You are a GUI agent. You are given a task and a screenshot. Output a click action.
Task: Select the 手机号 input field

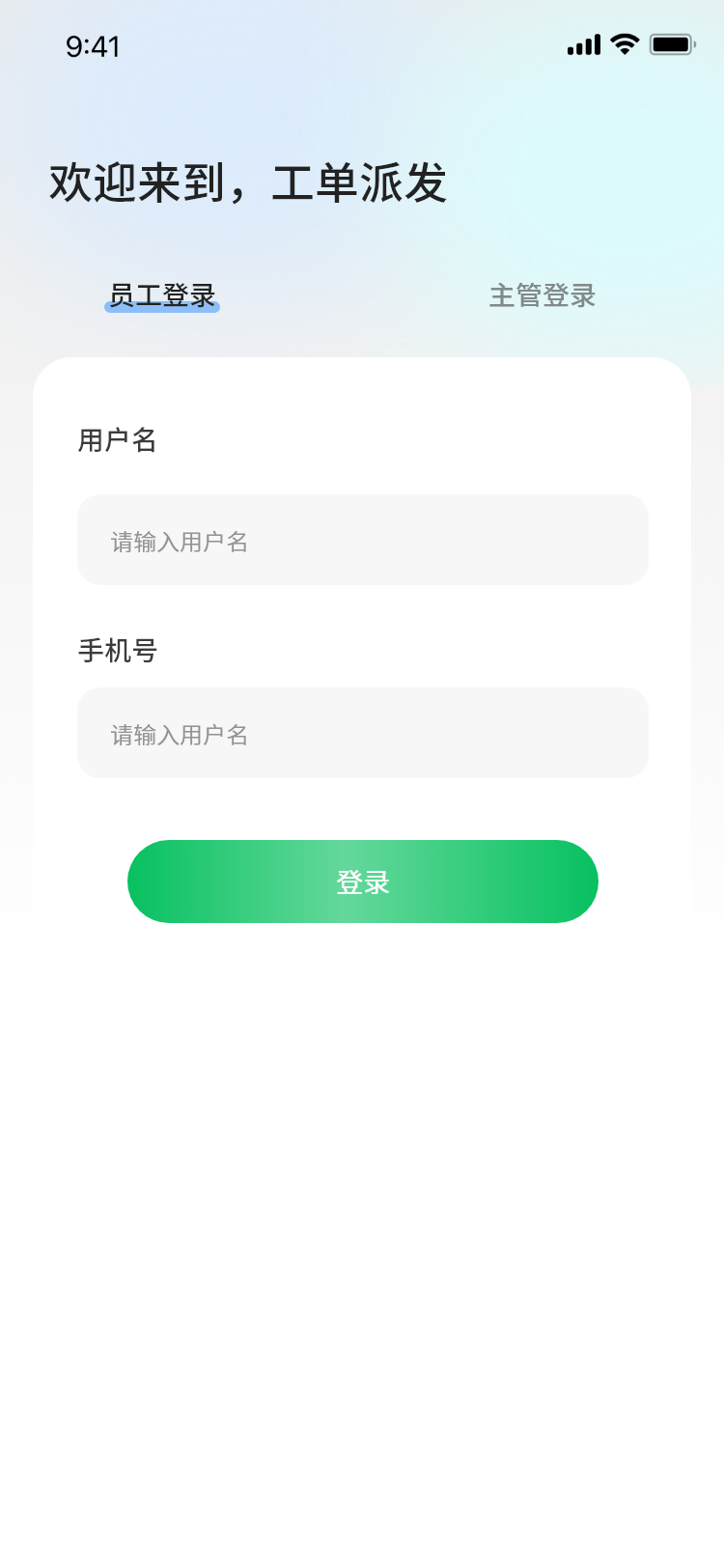point(362,734)
